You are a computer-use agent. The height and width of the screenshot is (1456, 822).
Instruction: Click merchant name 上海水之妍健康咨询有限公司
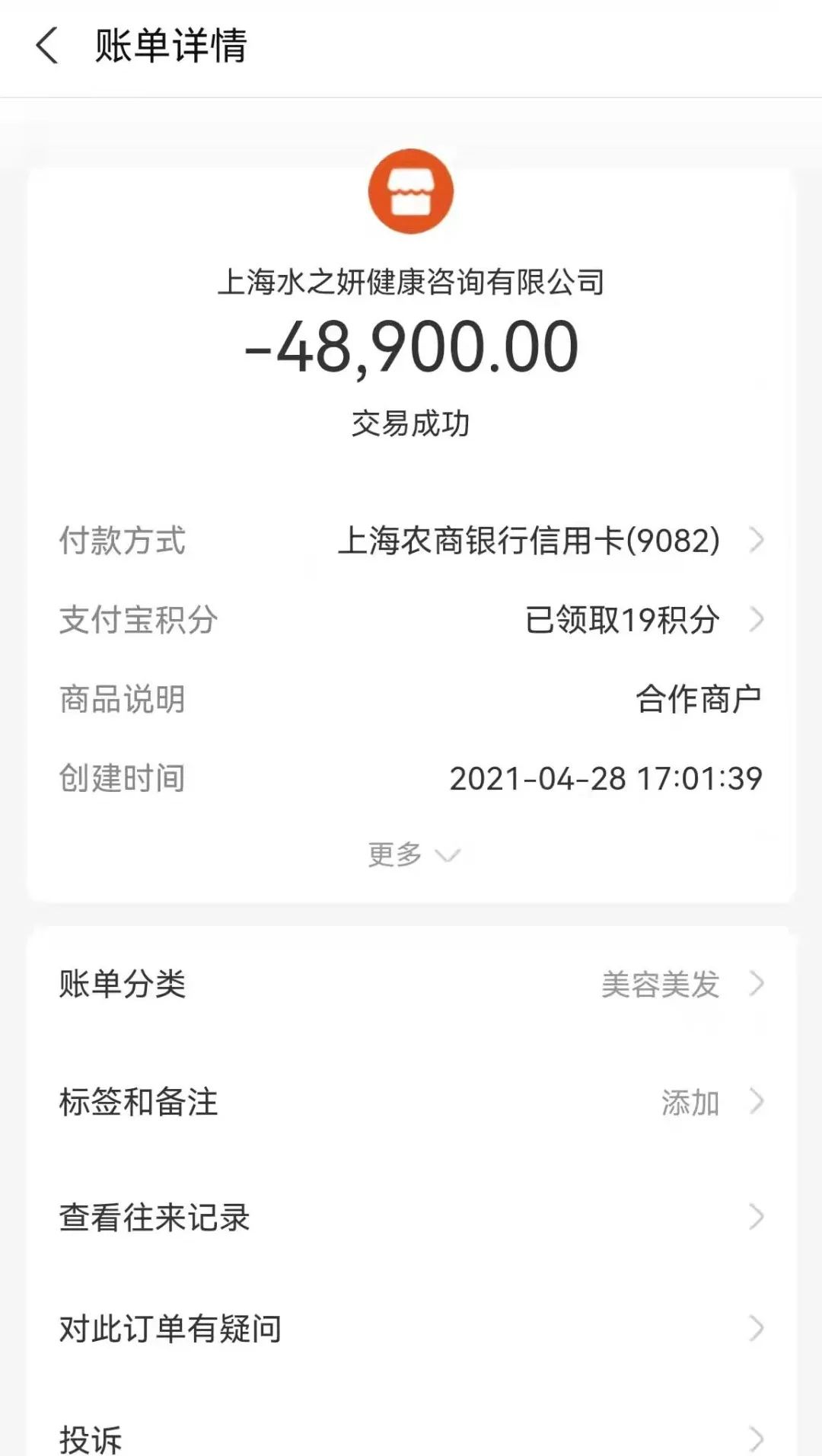(411, 282)
